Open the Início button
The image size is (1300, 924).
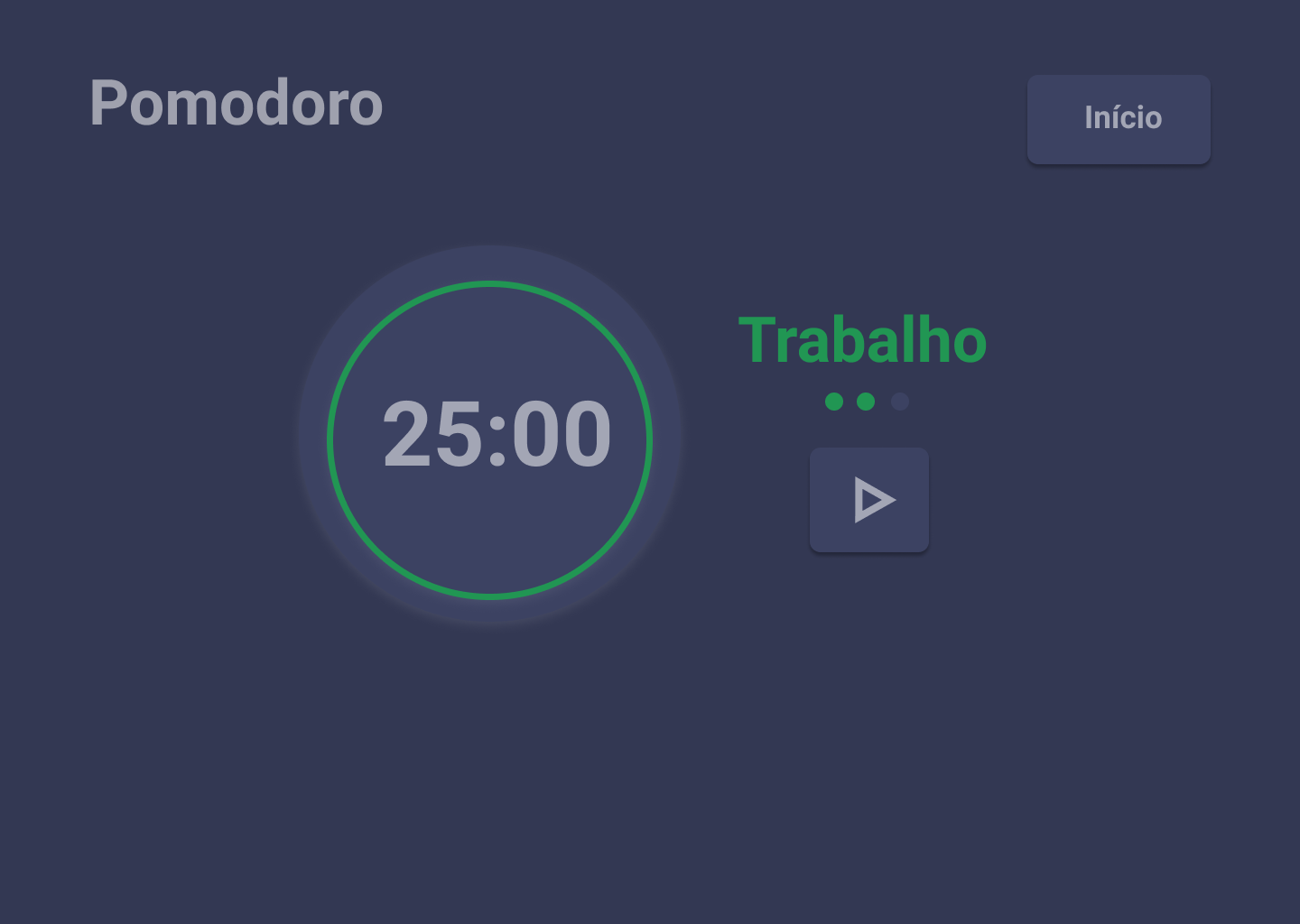pyautogui.click(x=1119, y=119)
